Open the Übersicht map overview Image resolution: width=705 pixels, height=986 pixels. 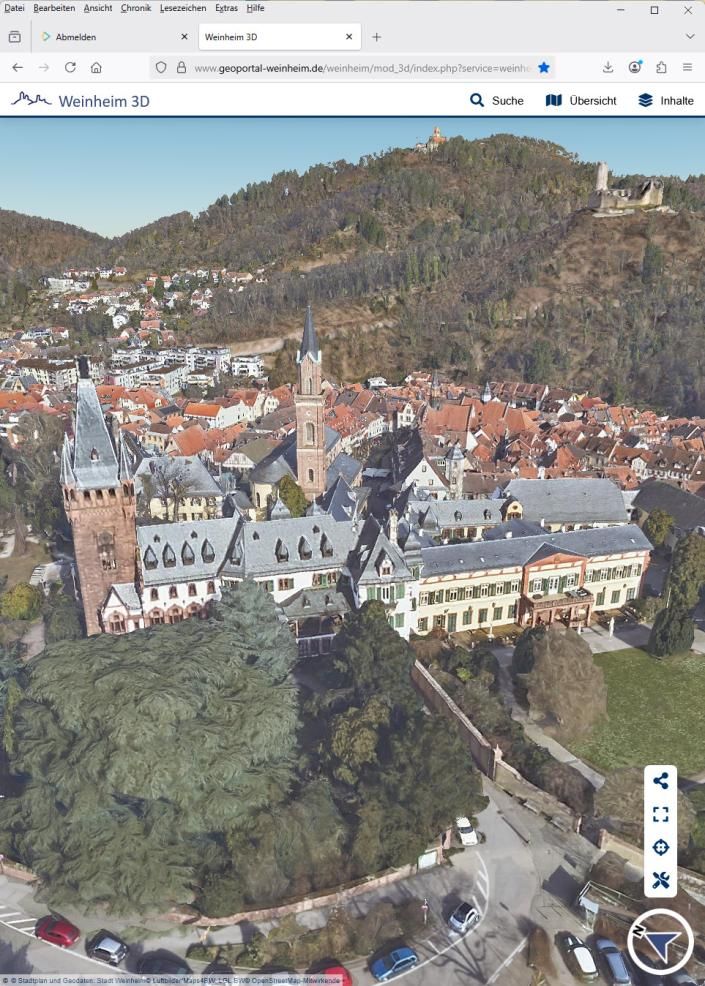coord(580,100)
